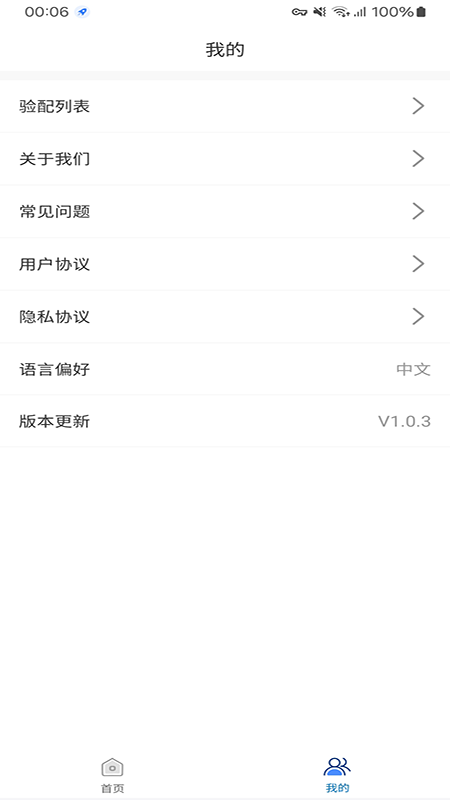This screenshot has height=800, width=450.
Task: Select the 我的 tab
Action: point(337,775)
